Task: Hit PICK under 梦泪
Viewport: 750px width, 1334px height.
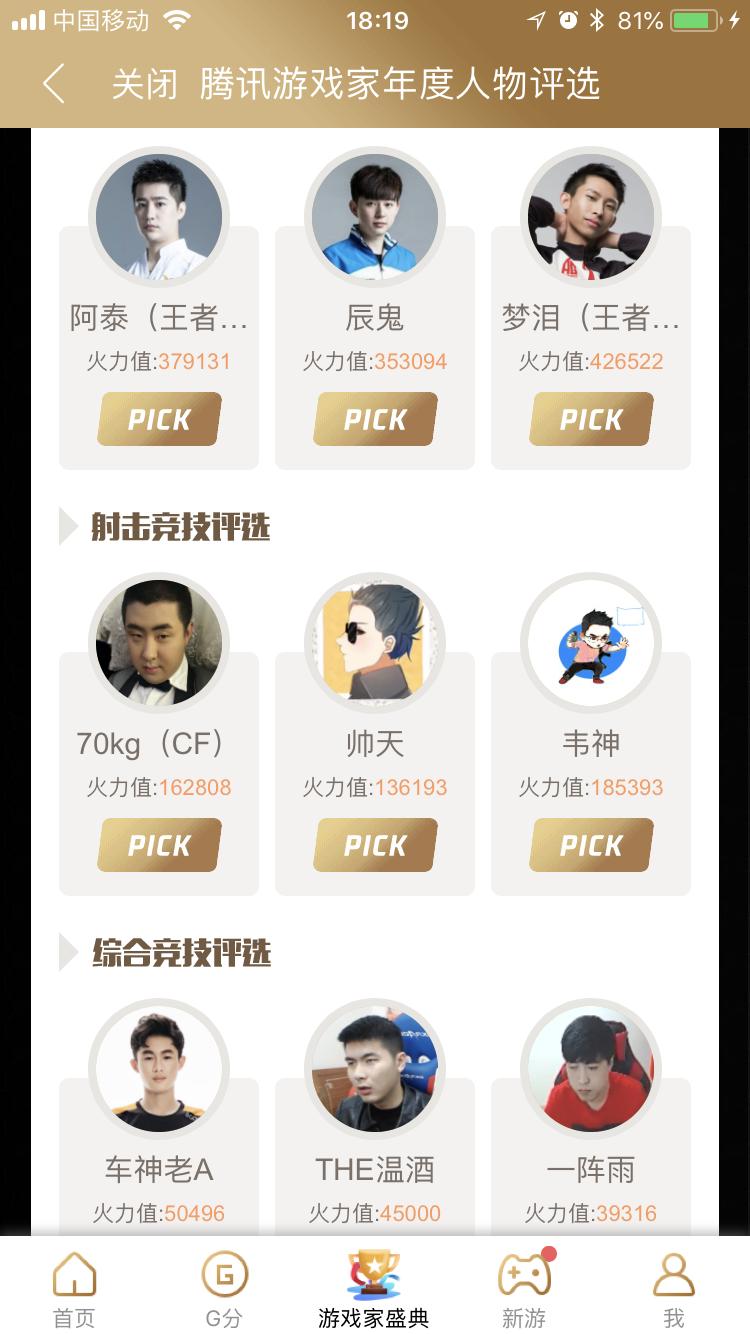Action: (x=591, y=419)
